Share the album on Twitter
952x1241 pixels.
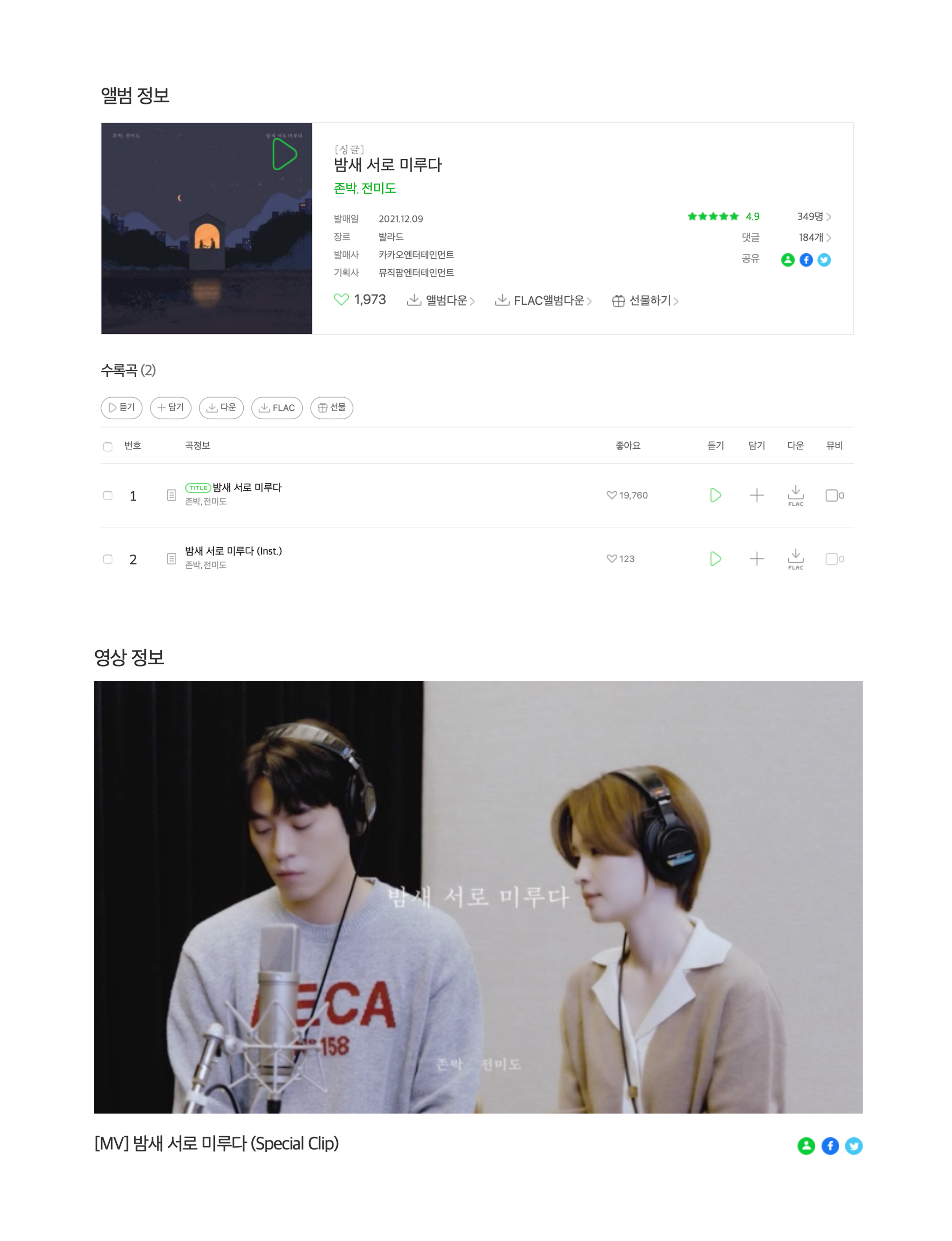(x=824, y=259)
